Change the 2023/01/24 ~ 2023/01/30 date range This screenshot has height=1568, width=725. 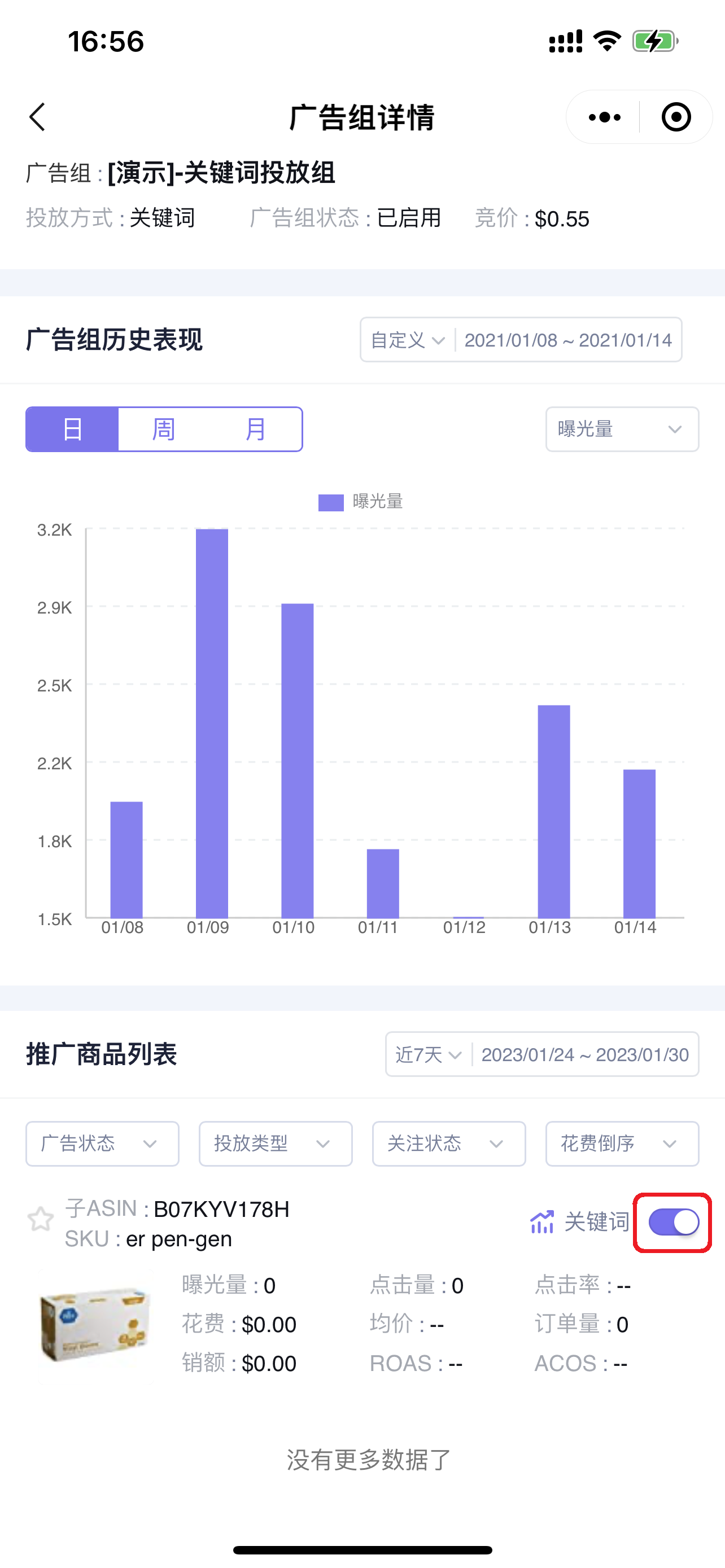585,1054
